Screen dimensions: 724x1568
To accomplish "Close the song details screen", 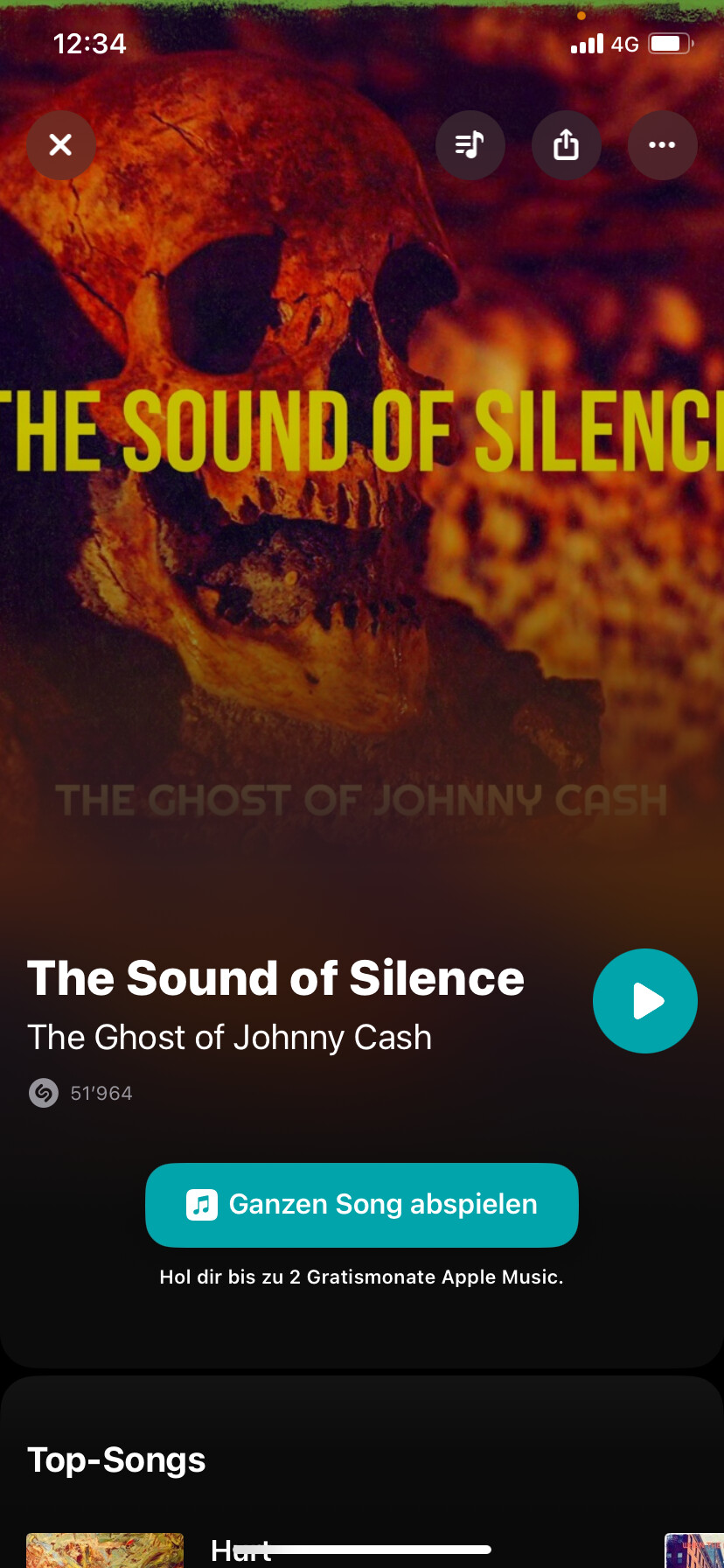I will (60, 145).
